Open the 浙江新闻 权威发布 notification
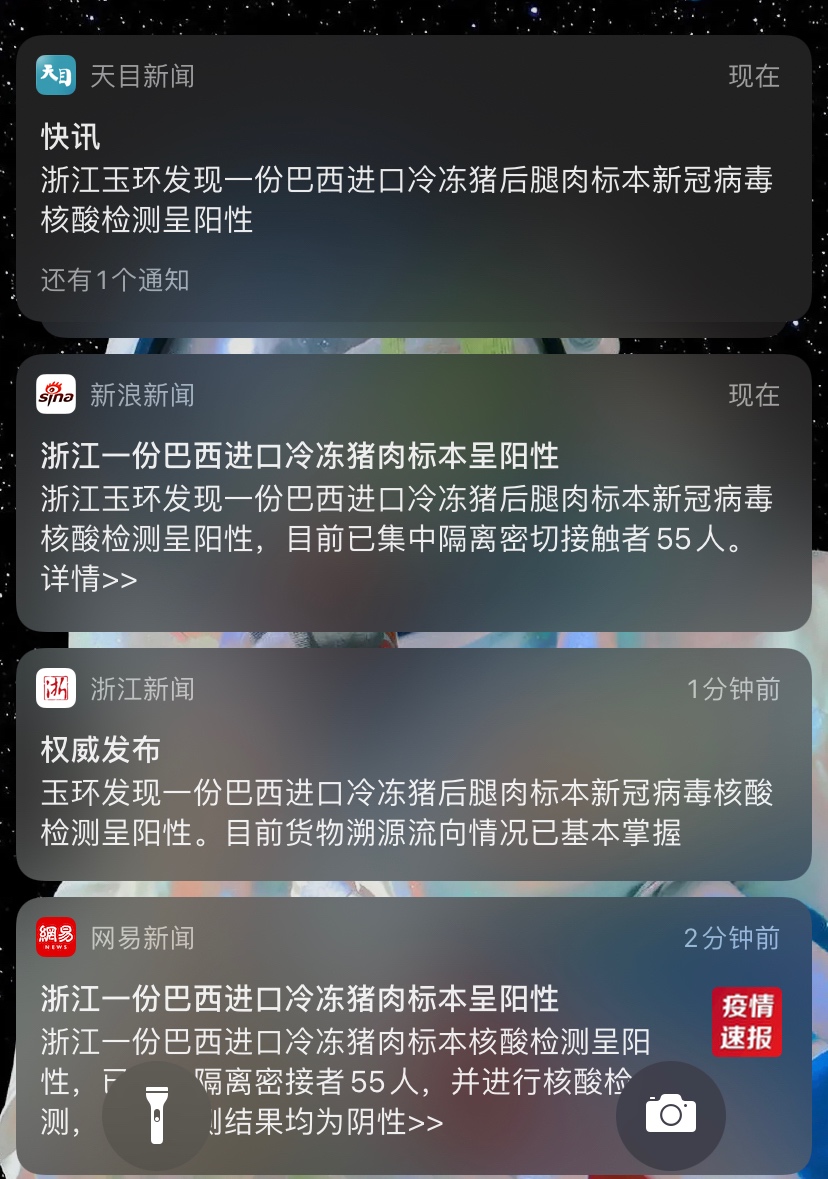This screenshot has height=1179, width=828. point(413,764)
